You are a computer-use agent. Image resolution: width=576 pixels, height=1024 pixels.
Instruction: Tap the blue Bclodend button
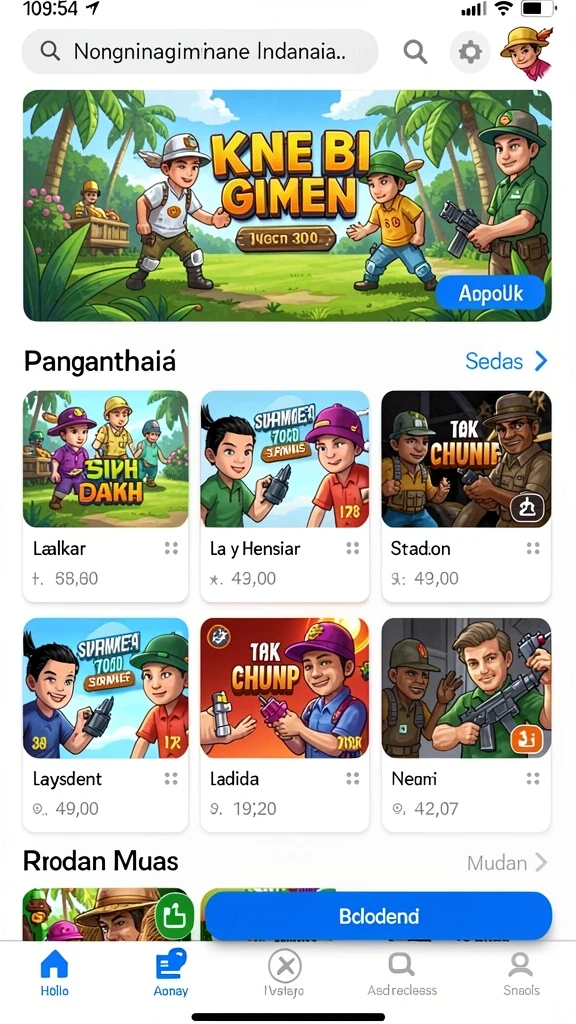[379, 916]
